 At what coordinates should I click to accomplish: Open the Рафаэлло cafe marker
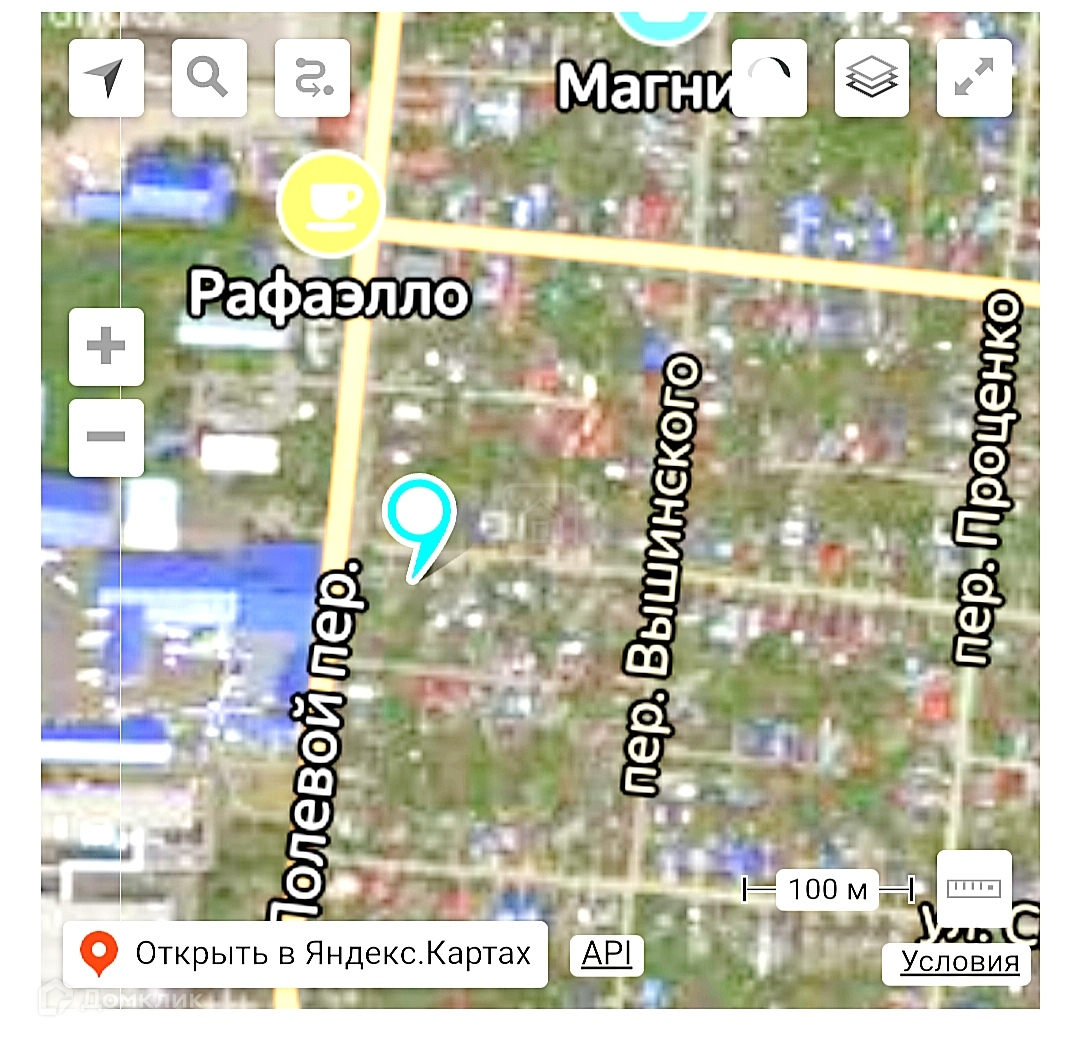click(x=331, y=204)
